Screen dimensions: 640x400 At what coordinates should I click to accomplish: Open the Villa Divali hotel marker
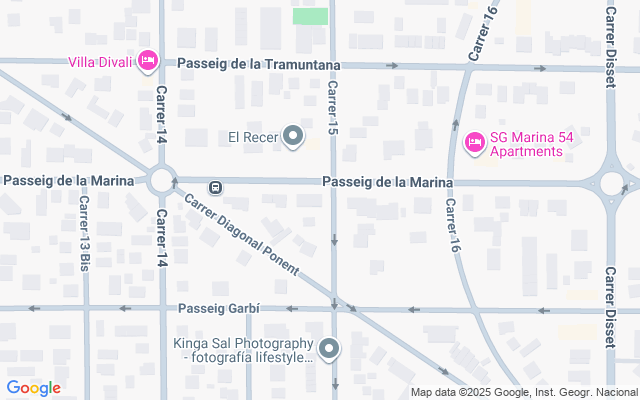[148, 62]
